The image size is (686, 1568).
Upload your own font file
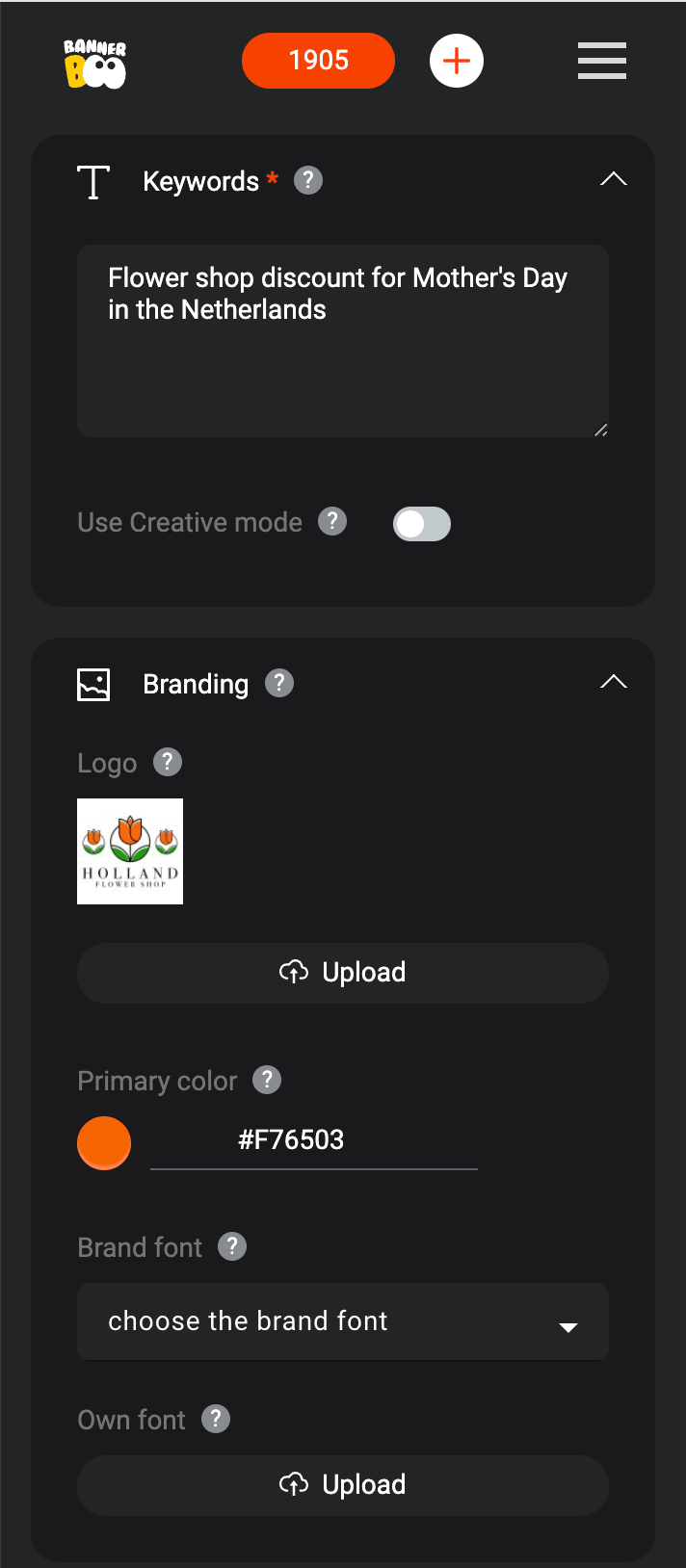[x=343, y=1485]
